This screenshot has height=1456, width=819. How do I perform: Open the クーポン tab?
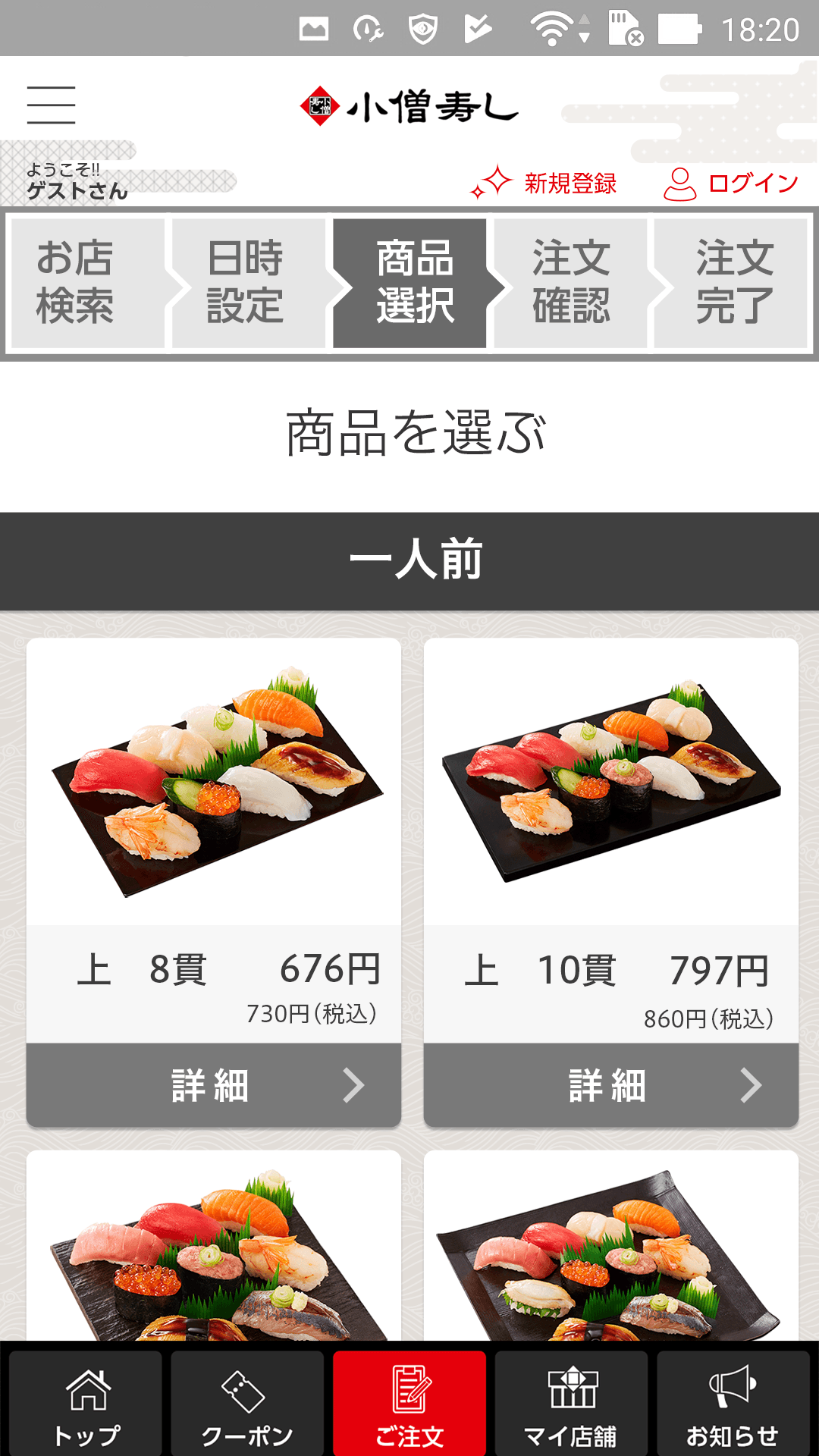pyautogui.click(x=247, y=1404)
